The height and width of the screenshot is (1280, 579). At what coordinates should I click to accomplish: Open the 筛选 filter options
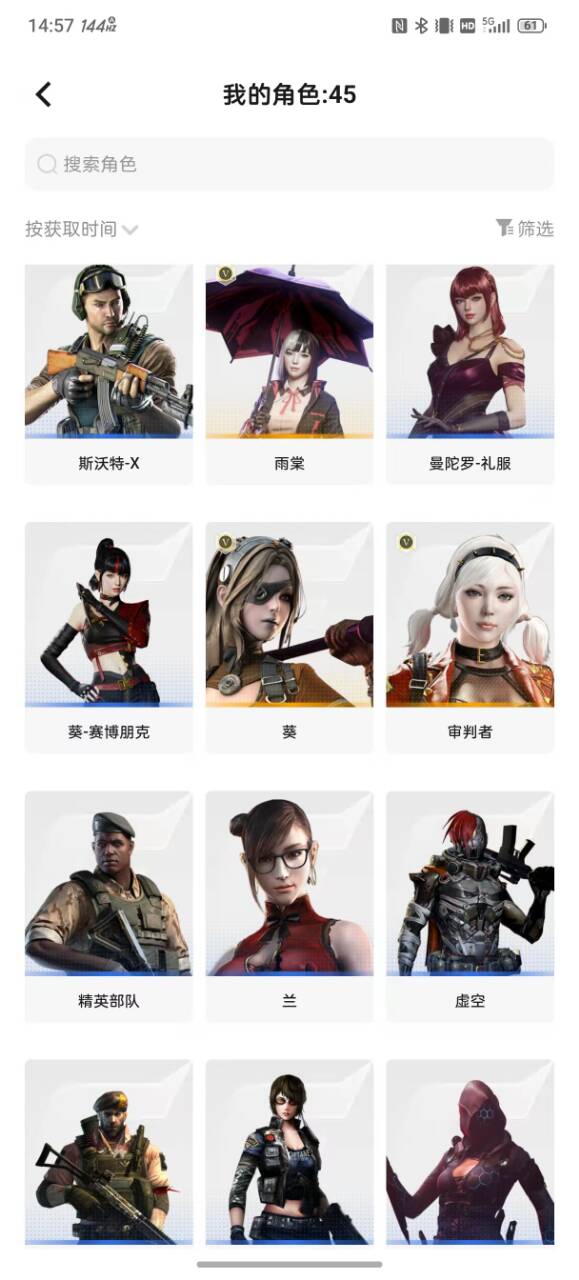525,229
